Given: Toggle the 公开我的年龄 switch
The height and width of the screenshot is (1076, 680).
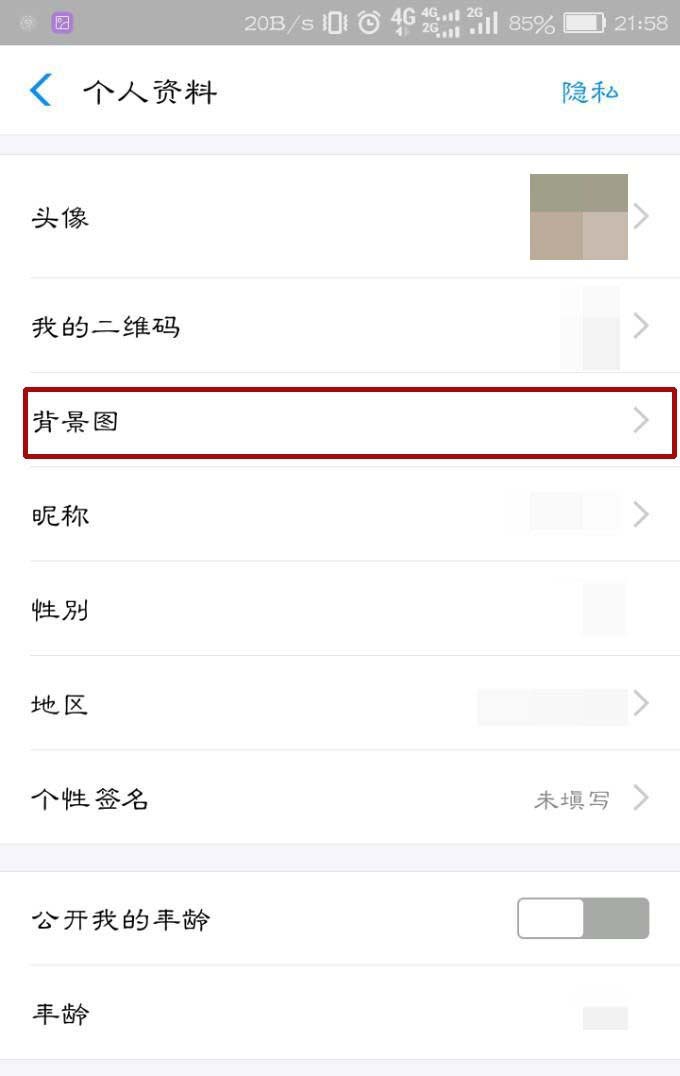Looking at the screenshot, I should click(583, 918).
